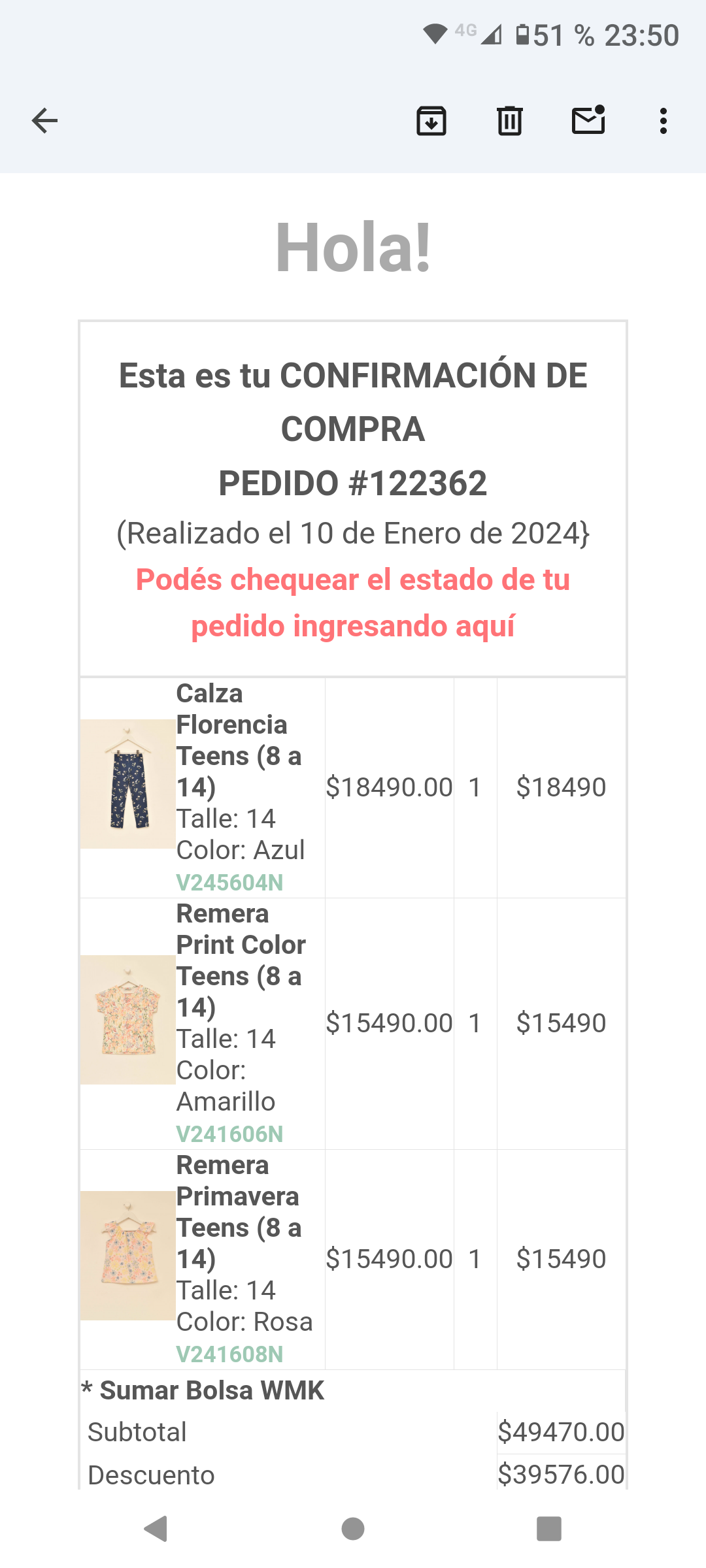706x1568 pixels.
Task: Open the recent apps view
Action: click(549, 1529)
